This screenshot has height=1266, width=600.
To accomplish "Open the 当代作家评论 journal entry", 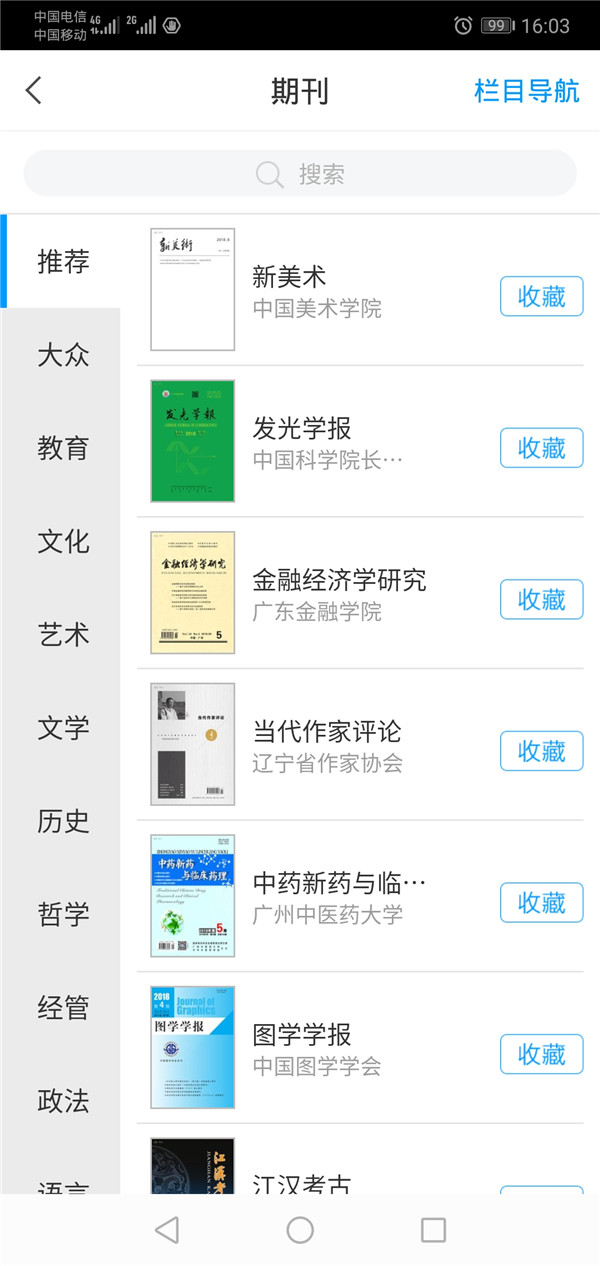I will pos(327,745).
